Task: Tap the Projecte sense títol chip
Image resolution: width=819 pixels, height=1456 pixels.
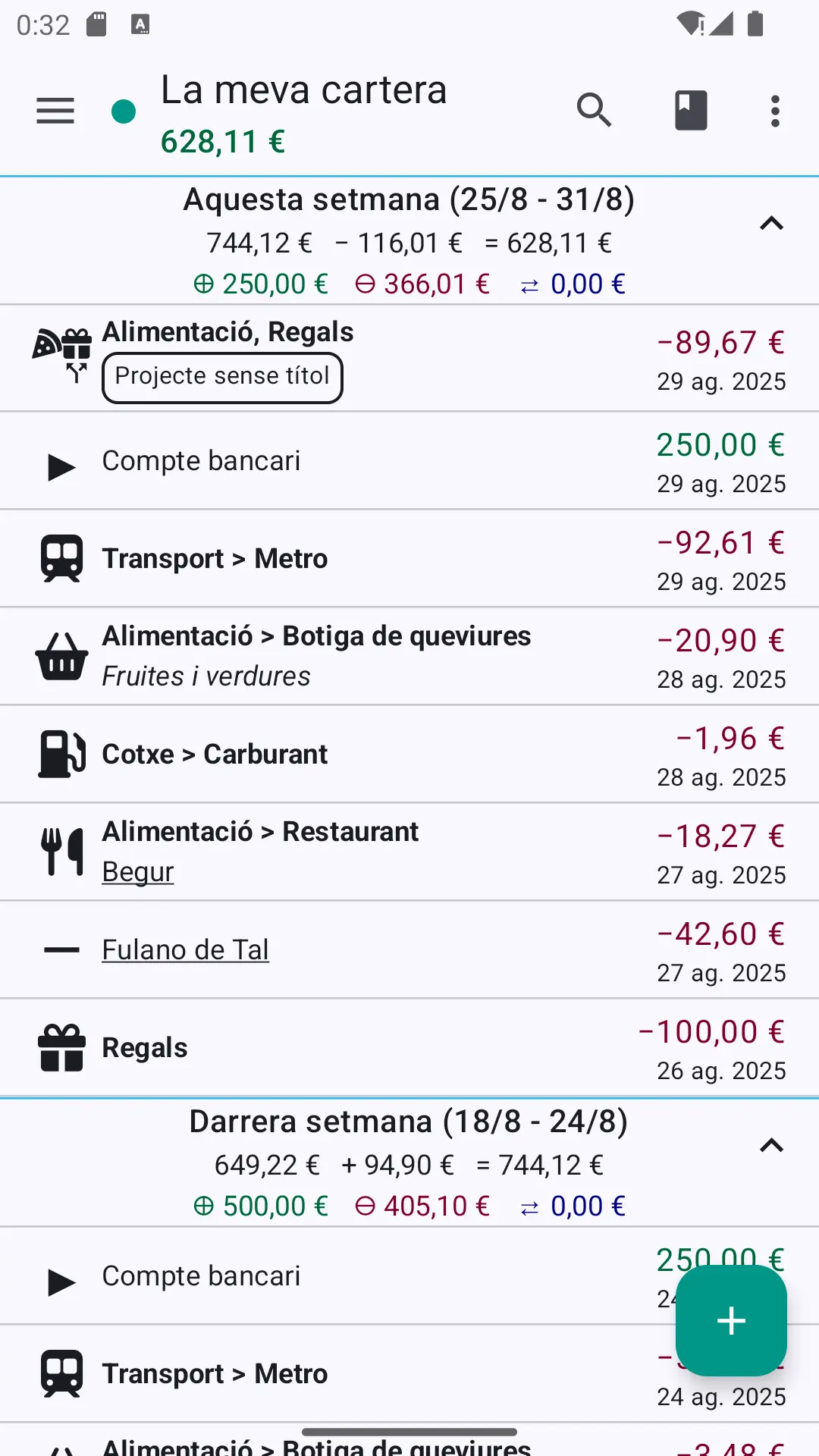Action: (x=222, y=378)
